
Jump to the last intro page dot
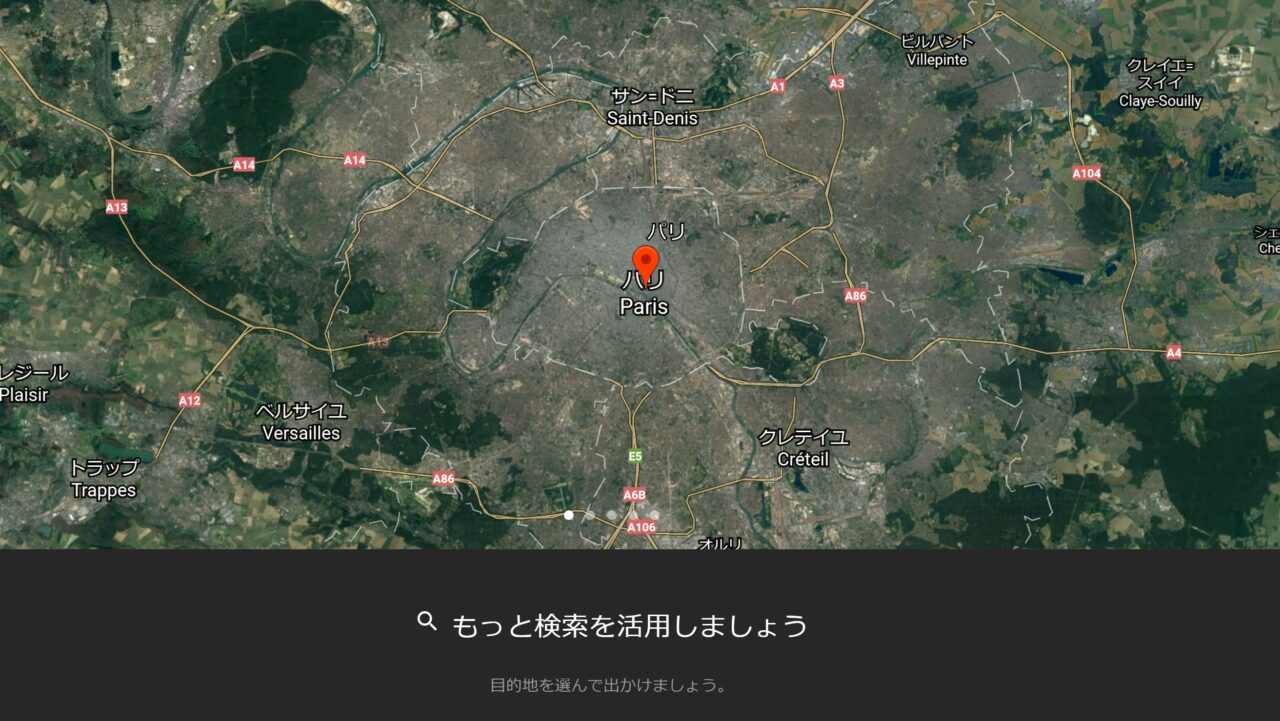tap(655, 515)
